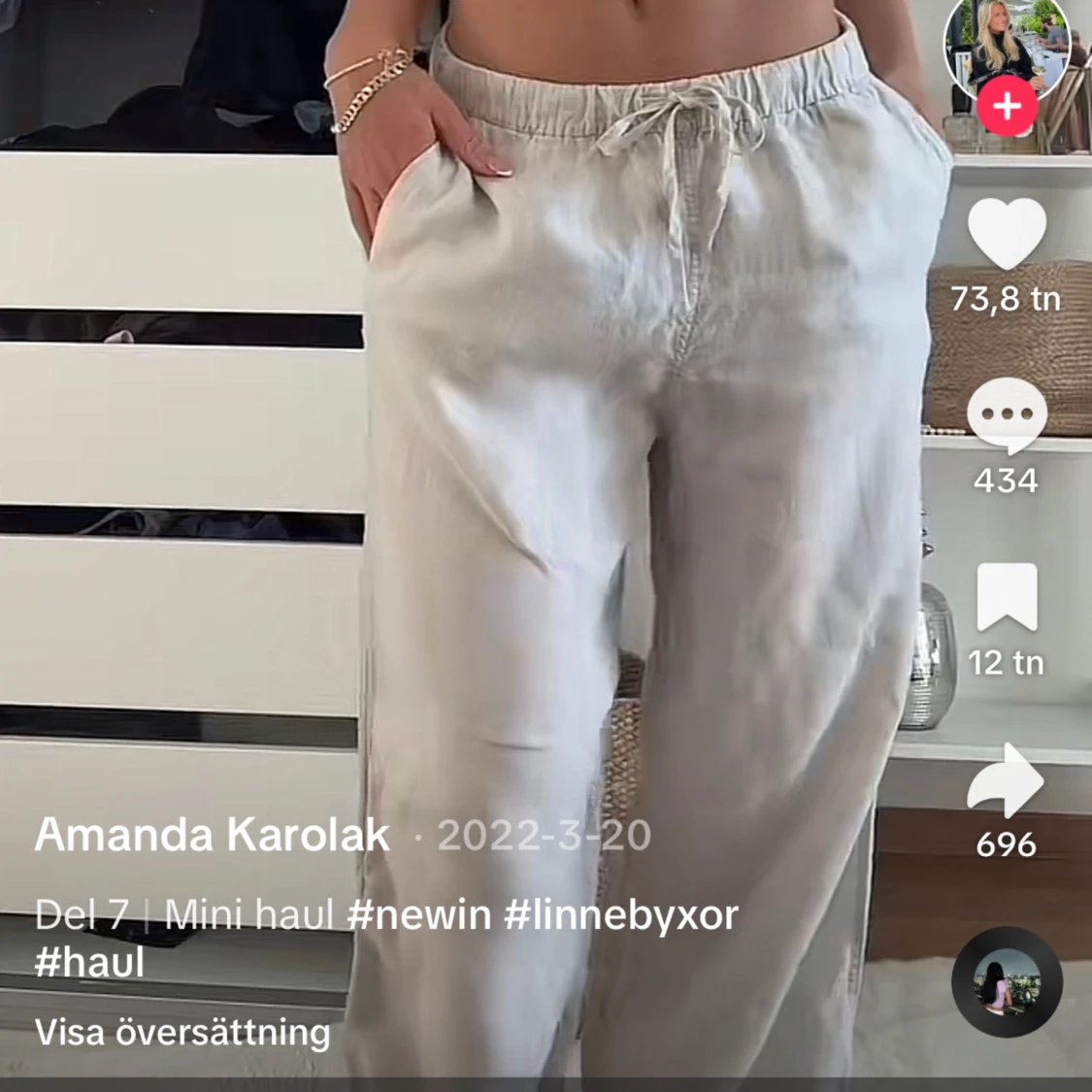This screenshot has width=1092, height=1092.
Task: Open Amanda Karolak's profile from her name
Action: 212,835
